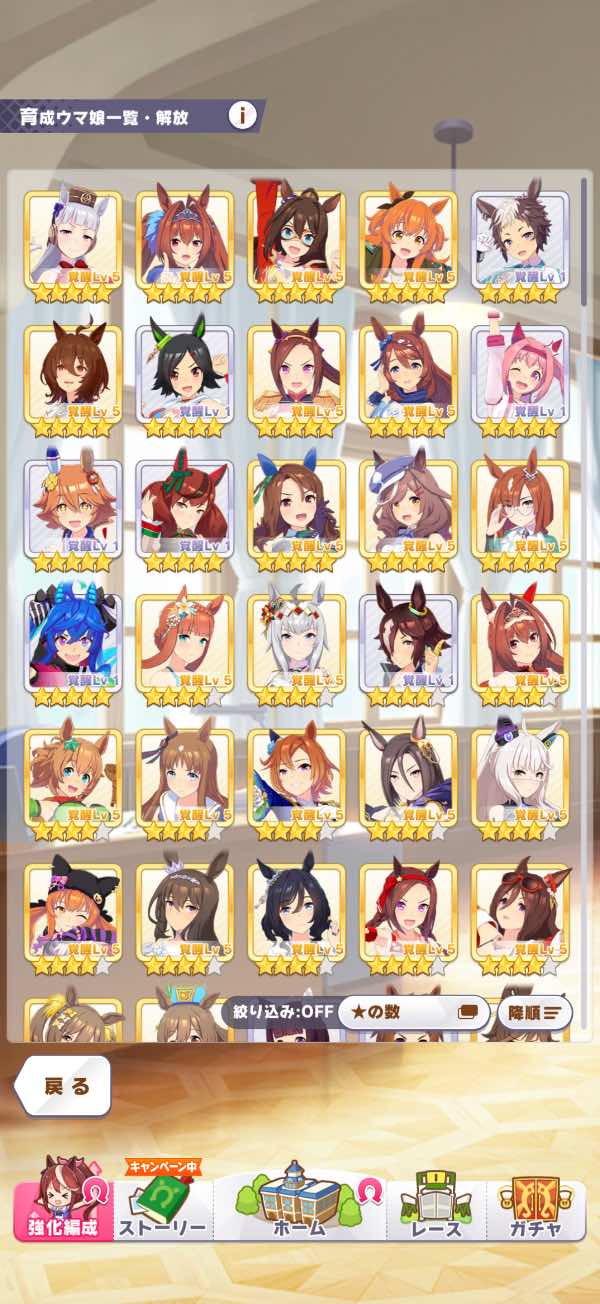Viewport: 600px width, 1304px height.
Task: Select the silver-haired girl with brown cap
Action: (x=73, y=239)
